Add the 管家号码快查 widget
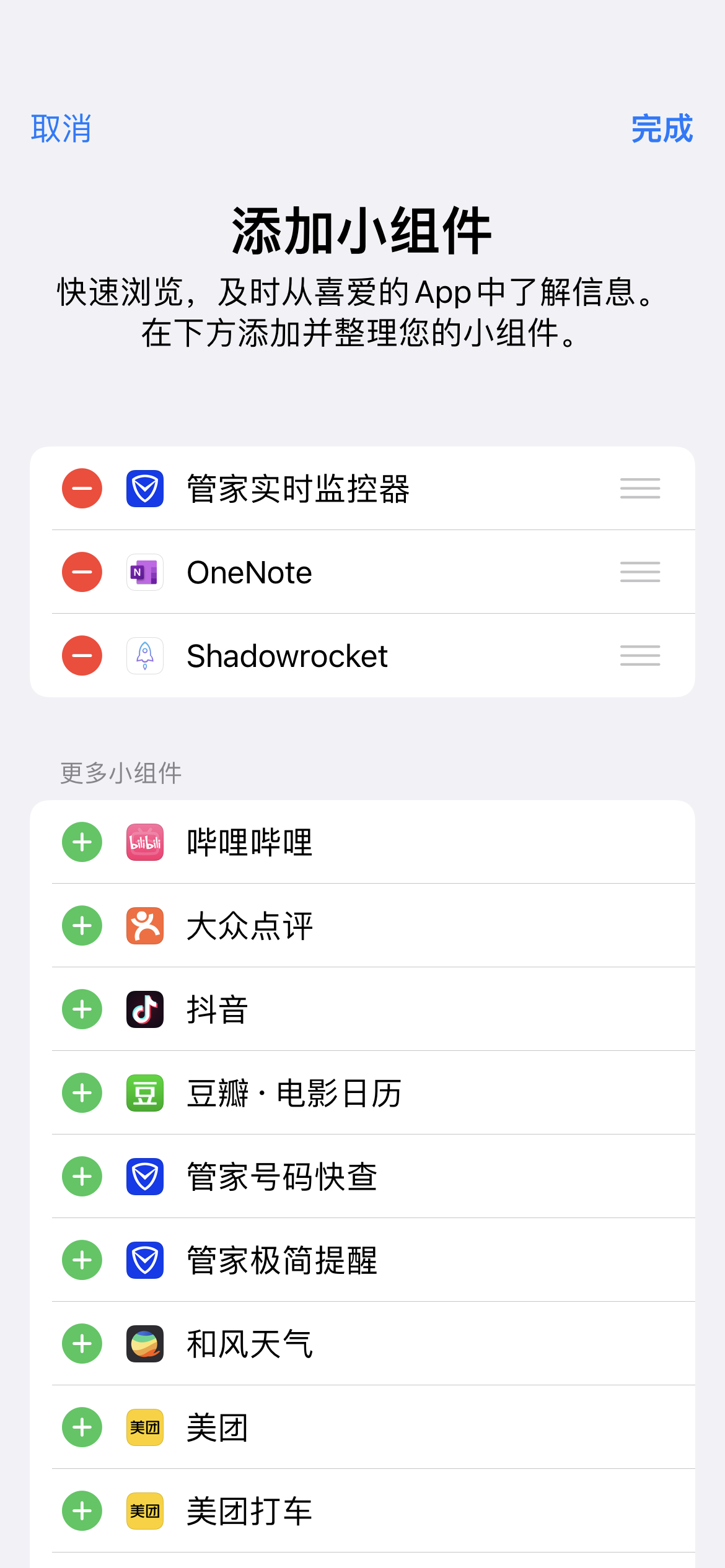 pos(82,1177)
